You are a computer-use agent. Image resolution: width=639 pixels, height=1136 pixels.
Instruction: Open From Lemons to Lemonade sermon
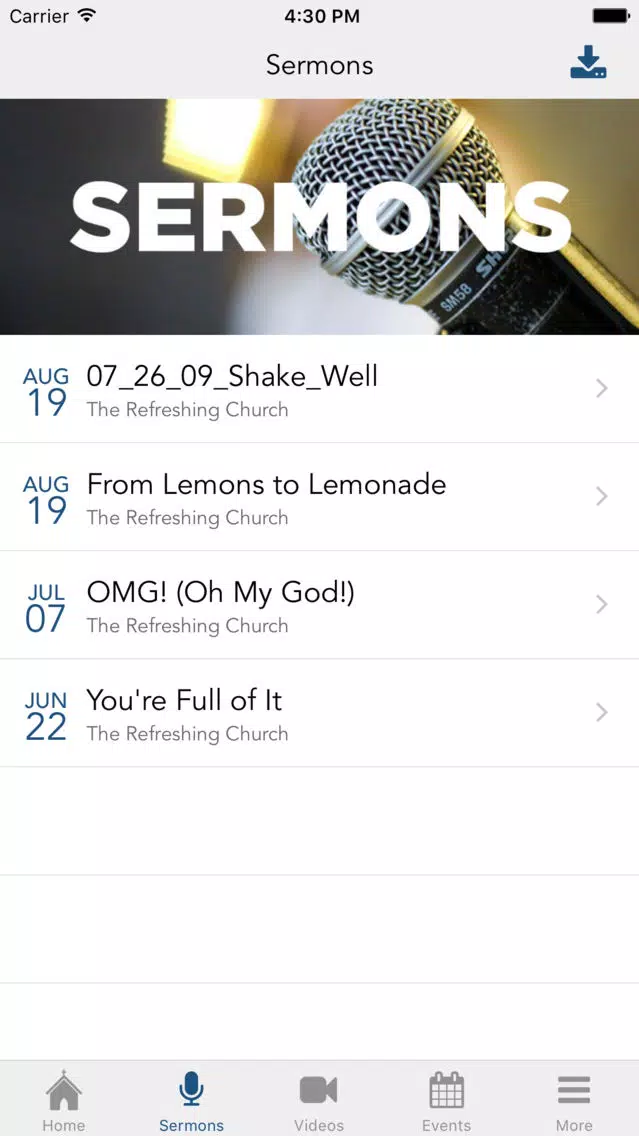pyautogui.click(x=320, y=497)
